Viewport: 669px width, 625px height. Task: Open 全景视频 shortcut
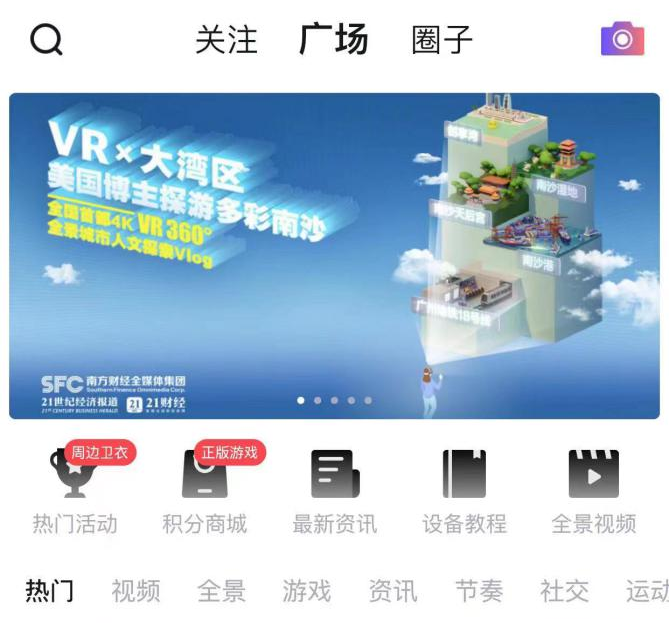click(x=594, y=490)
